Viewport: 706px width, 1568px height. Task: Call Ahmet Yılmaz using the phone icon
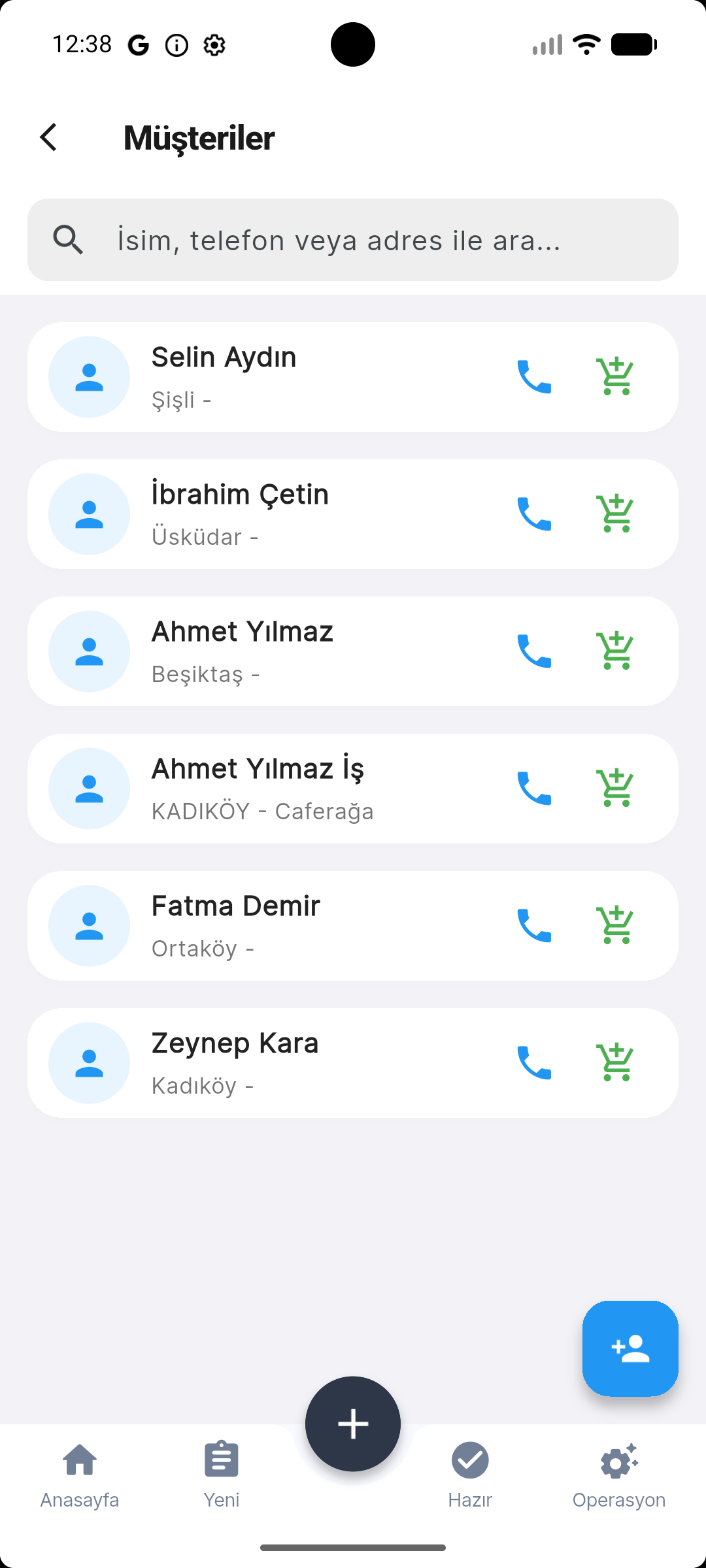coord(534,651)
